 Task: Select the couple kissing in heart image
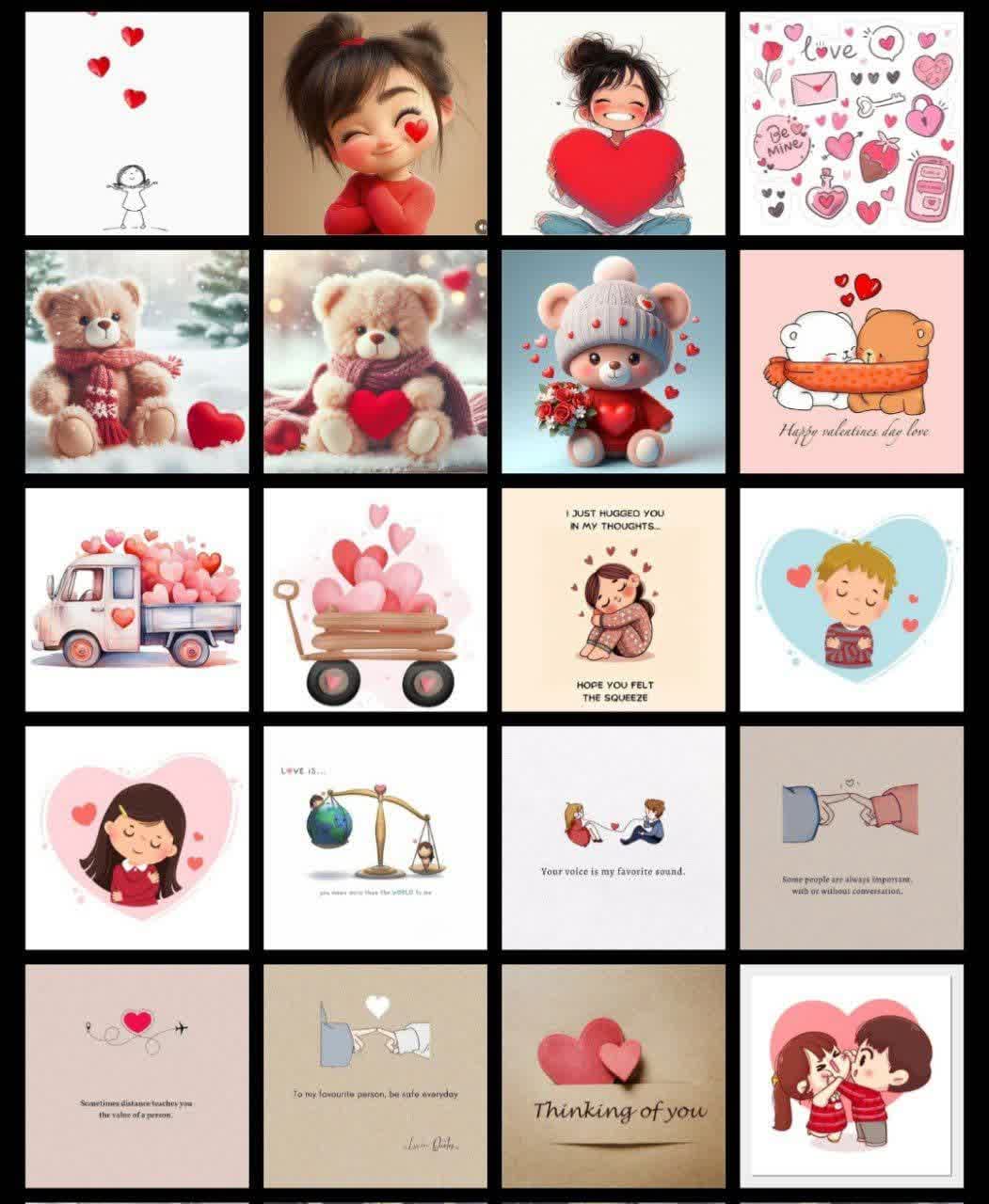tap(852, 1075)
